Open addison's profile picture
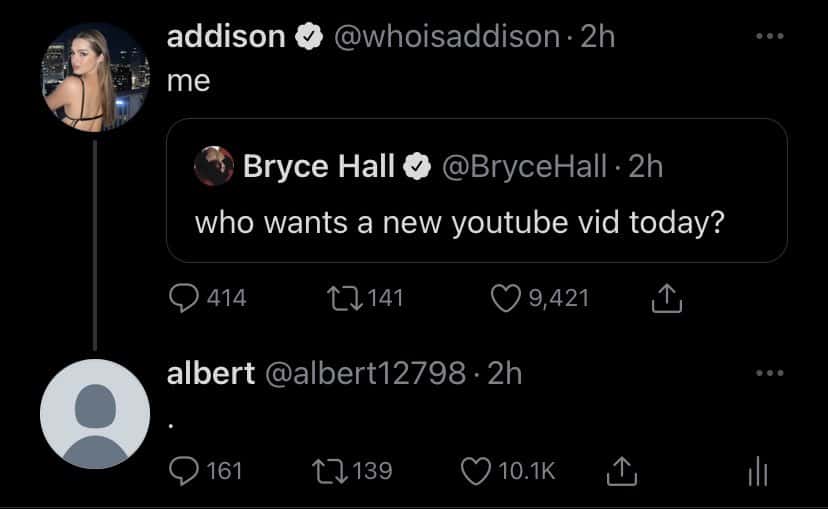Viewport: 828px width, 509px height. coord(95,76)
